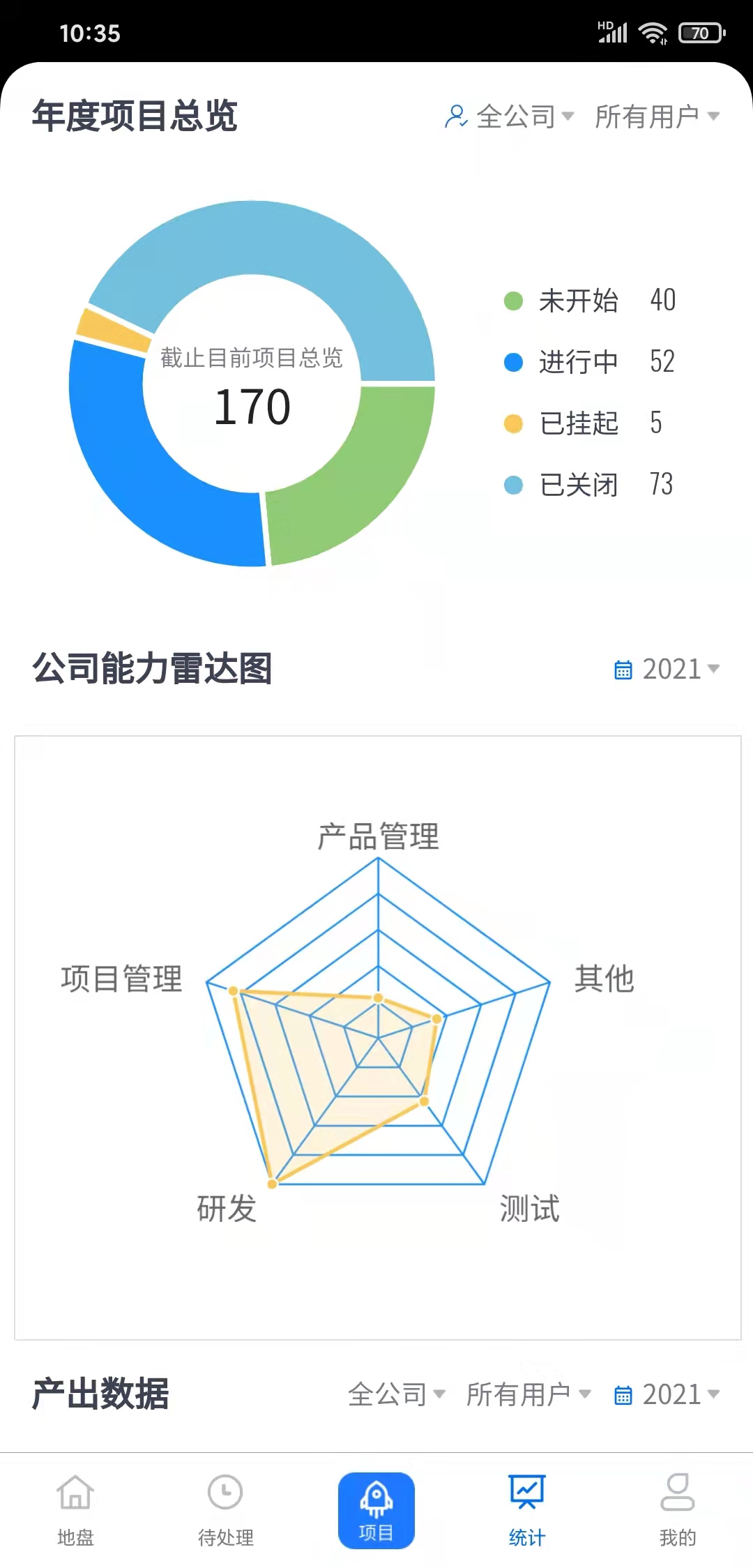The image size is (753, 1568).
Task: Toggle the 已关闭 legend item
Action: [x=588, y=484]
